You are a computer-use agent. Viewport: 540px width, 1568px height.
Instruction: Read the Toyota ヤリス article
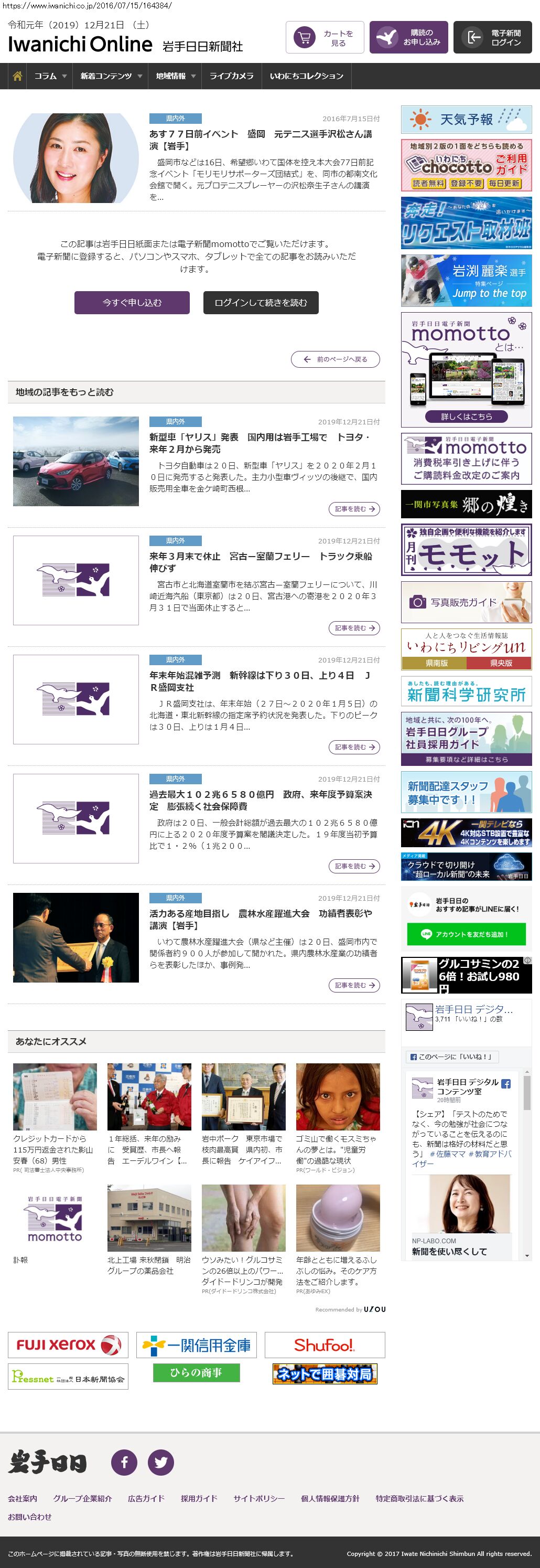pyautogui.click(x=354, y=509)
